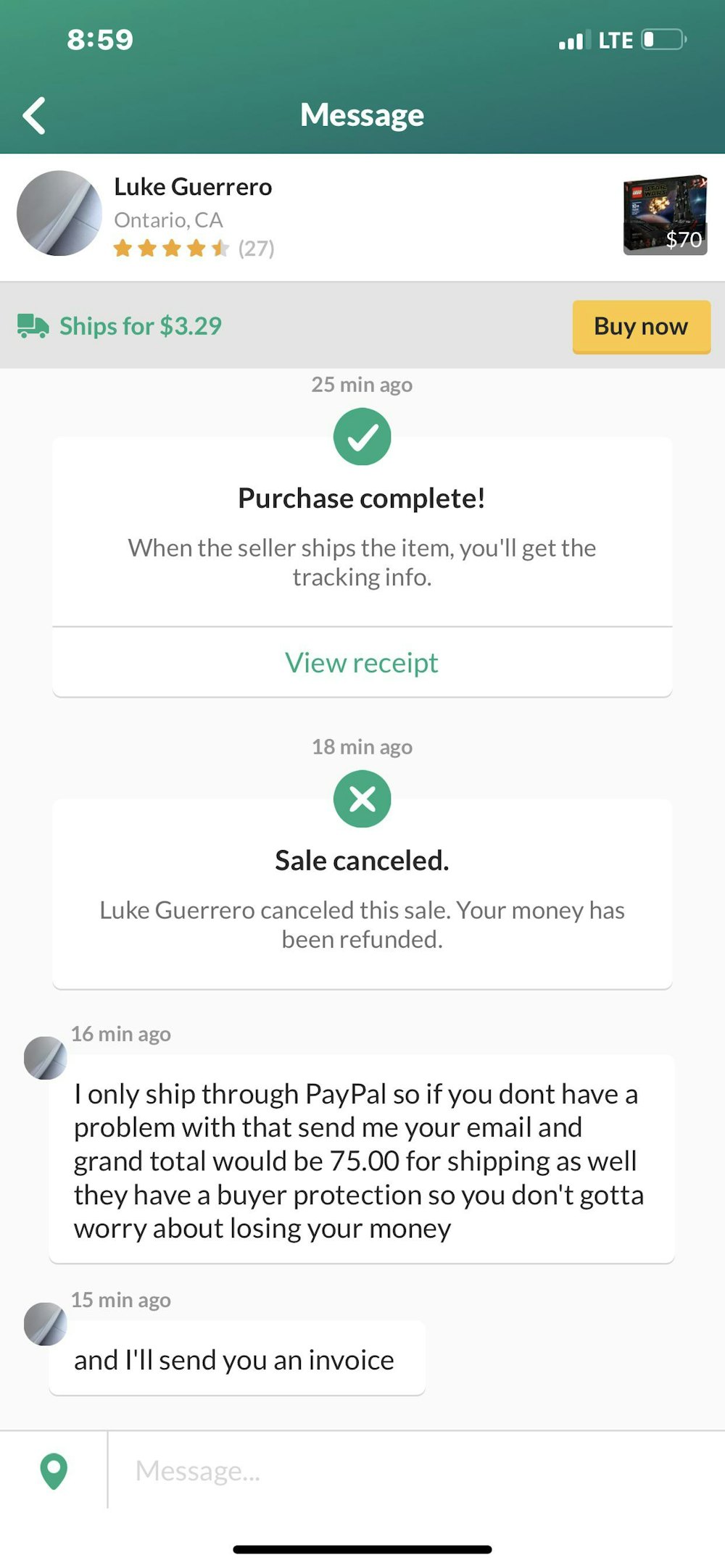This screenshot has height=1568, width=725.
Task: Share a location with the pin icon
Action: (x=54, y=1471)
